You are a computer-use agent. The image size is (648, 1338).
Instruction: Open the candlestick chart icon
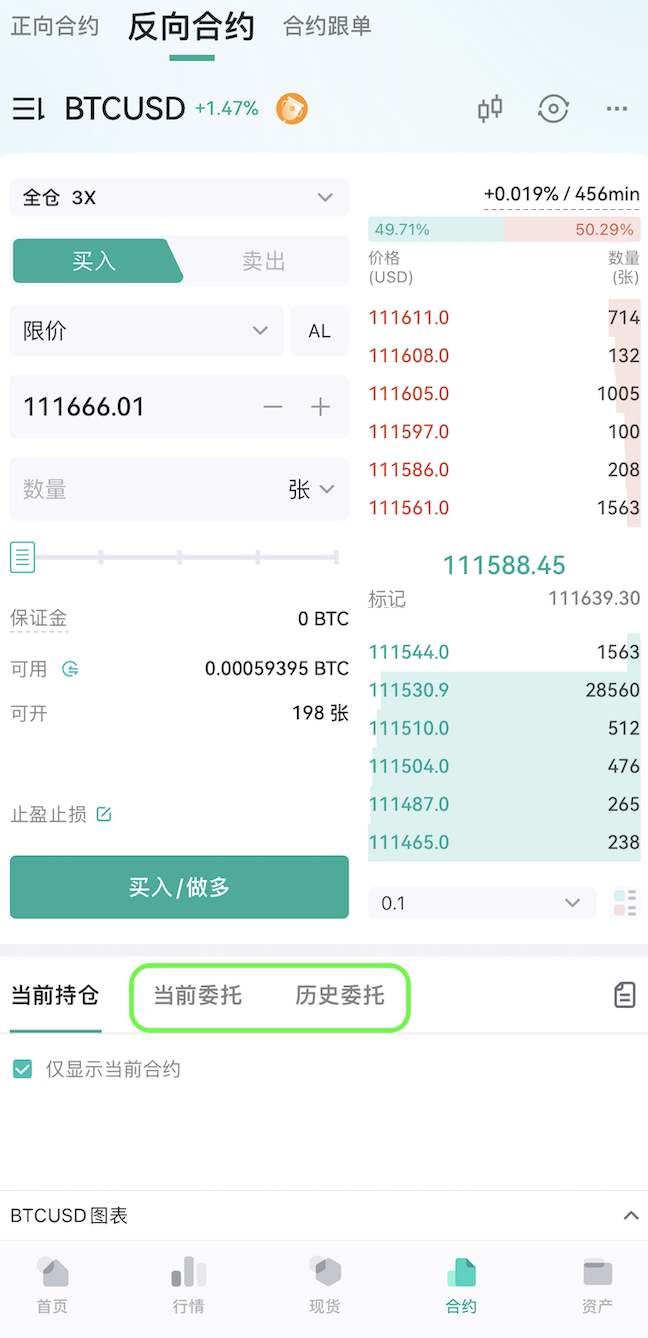coord(490,109)
